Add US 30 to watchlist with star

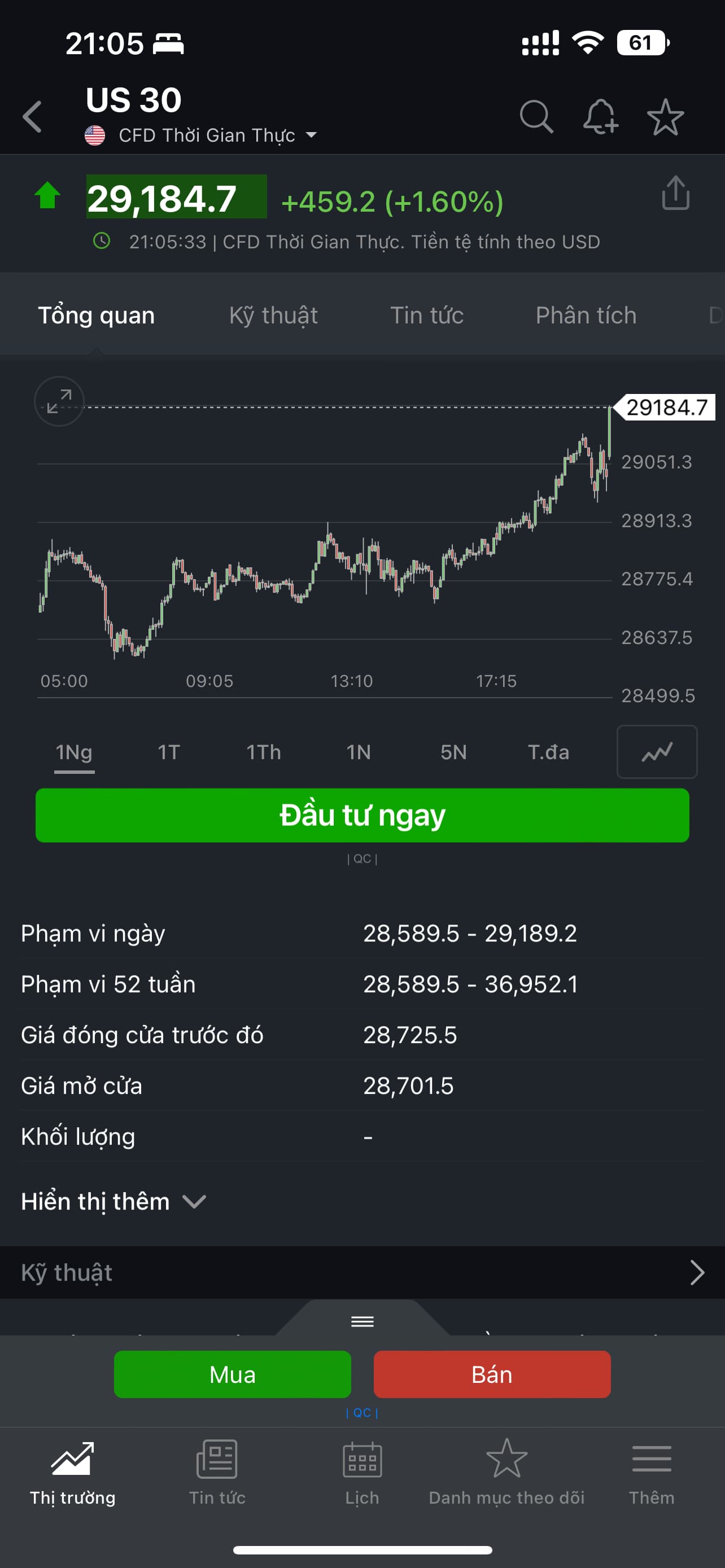(x=665, y=117)
